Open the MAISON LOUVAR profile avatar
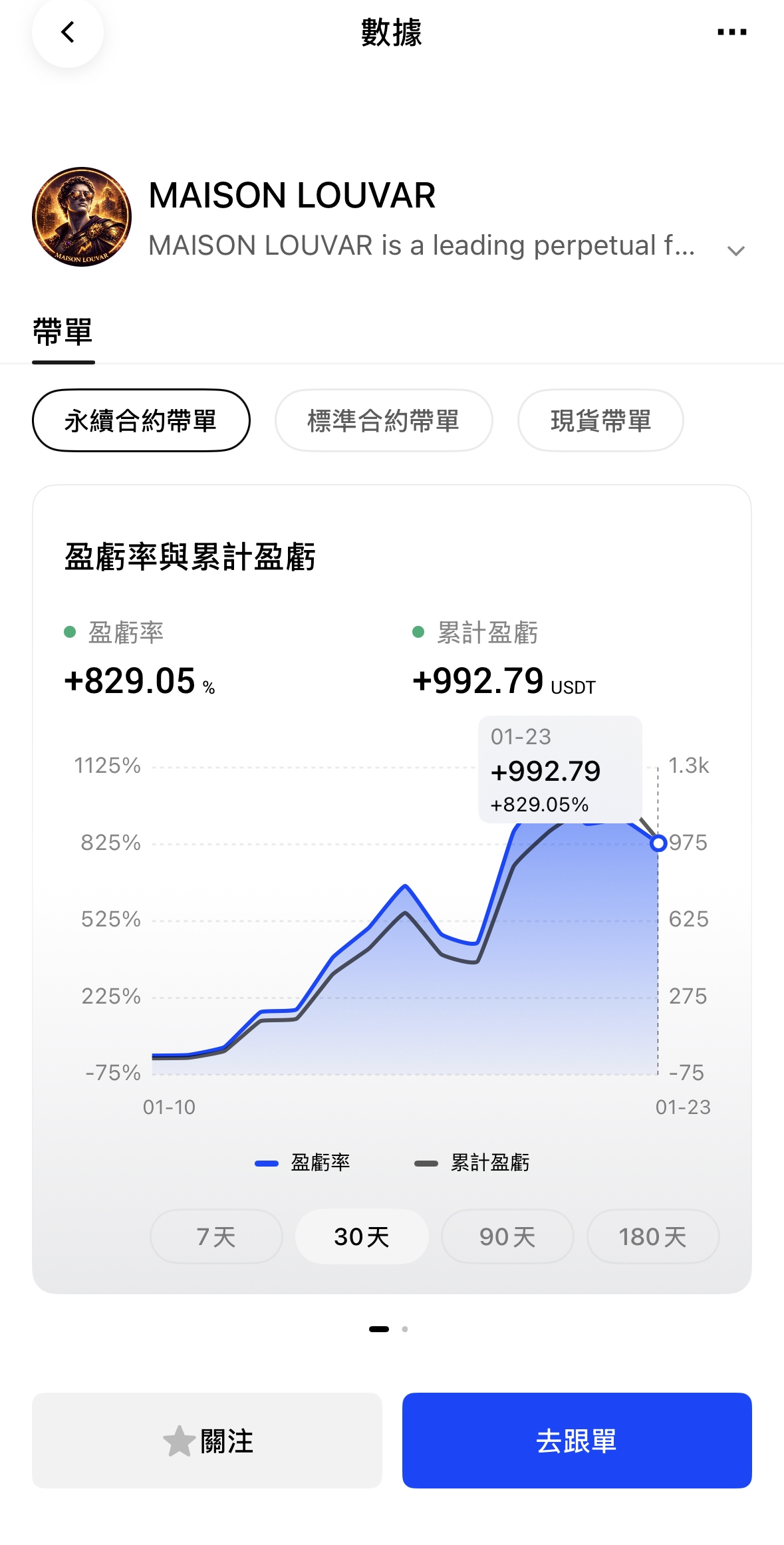 (x=82, y=217)
